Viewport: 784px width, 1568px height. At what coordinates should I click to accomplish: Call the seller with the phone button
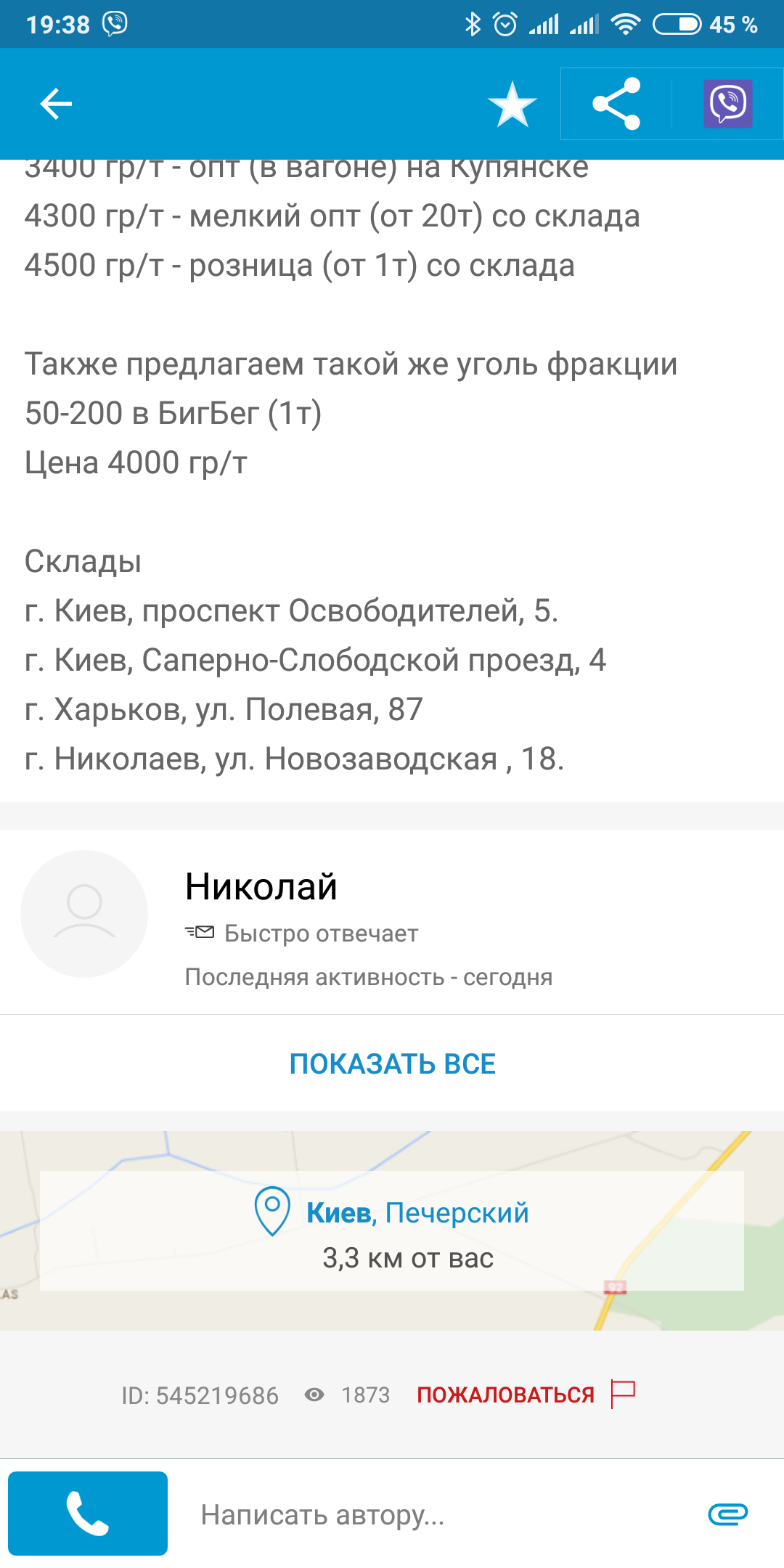click(x=88, y=1514)
